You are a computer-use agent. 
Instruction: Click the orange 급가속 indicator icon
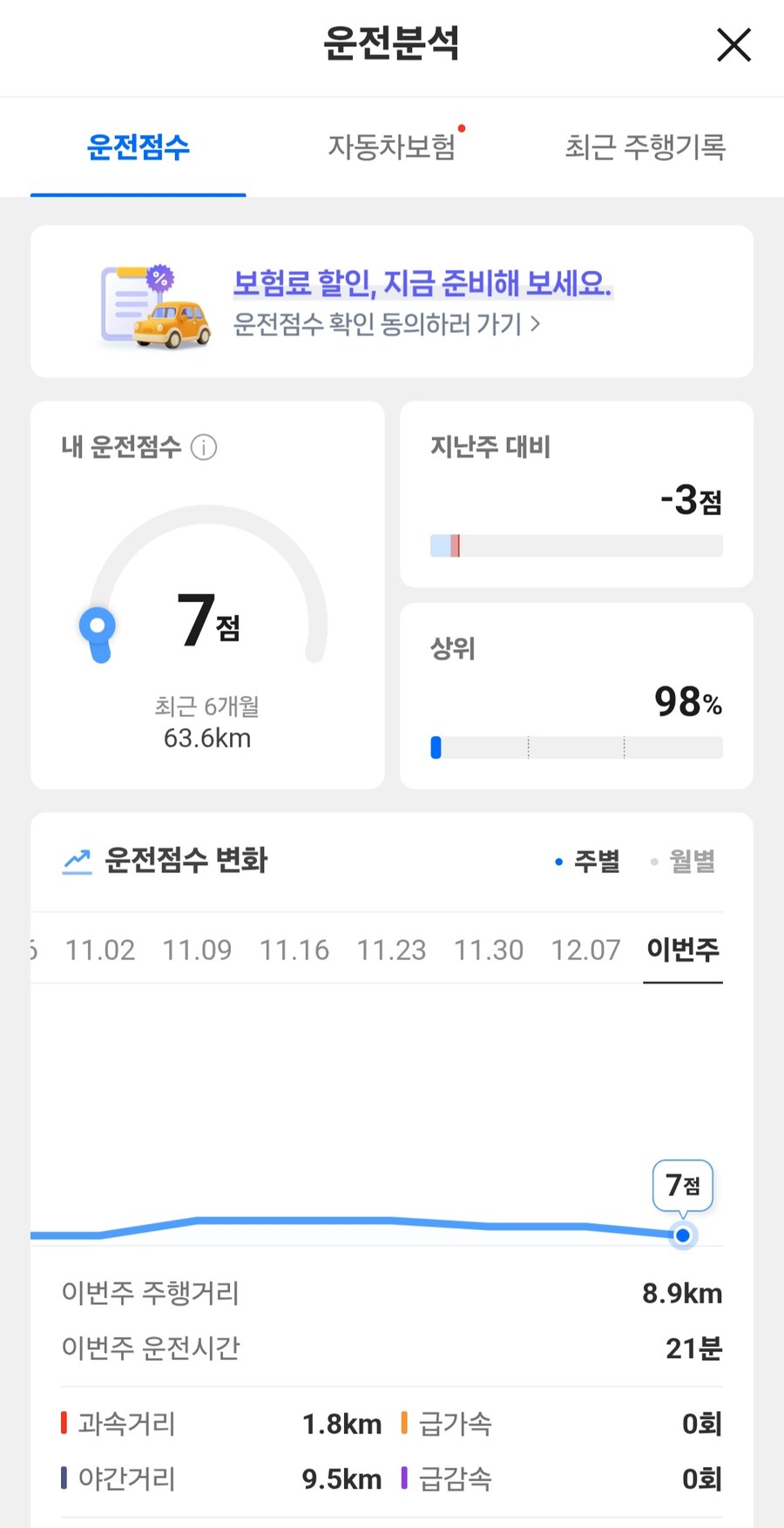[x=402, y=1423]
